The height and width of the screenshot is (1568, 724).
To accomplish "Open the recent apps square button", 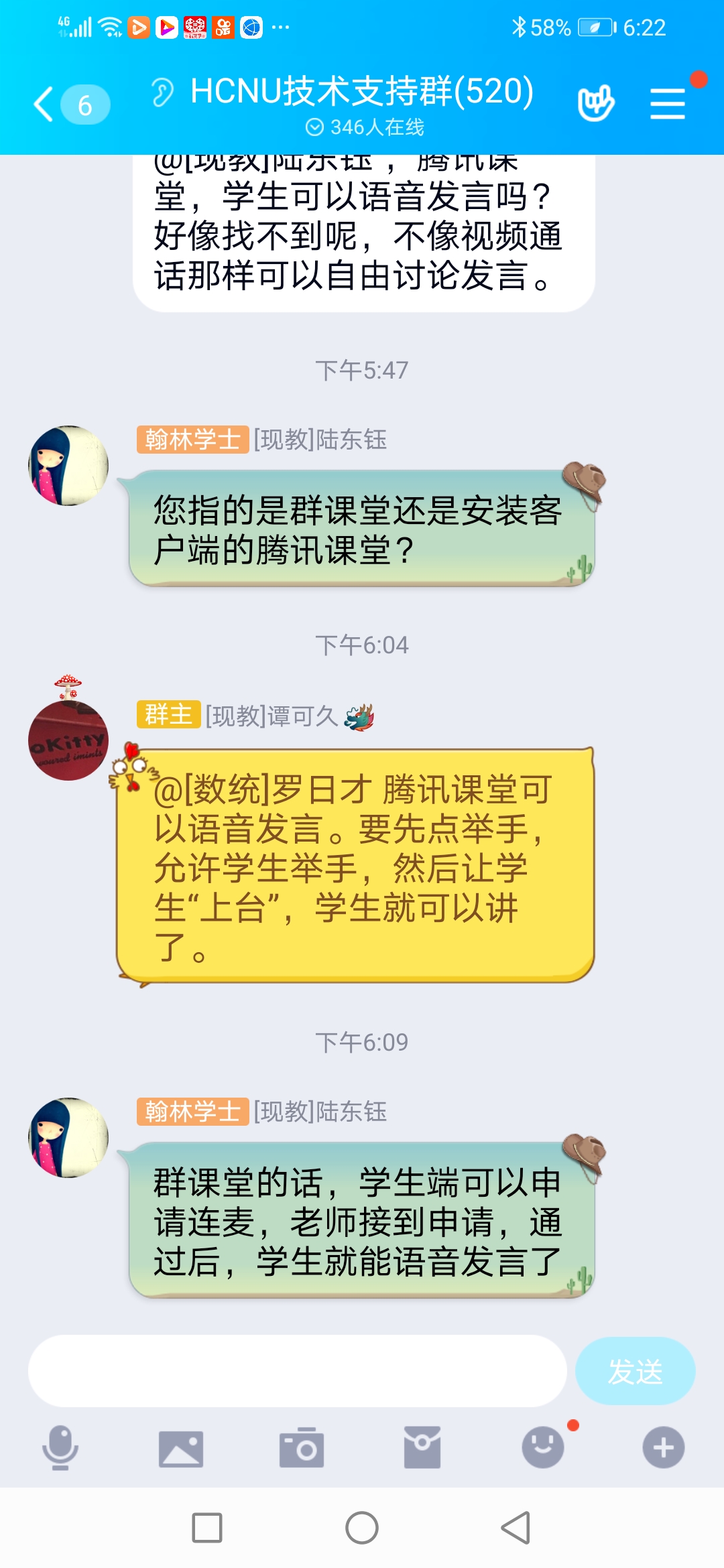I will coord(207,1528).
